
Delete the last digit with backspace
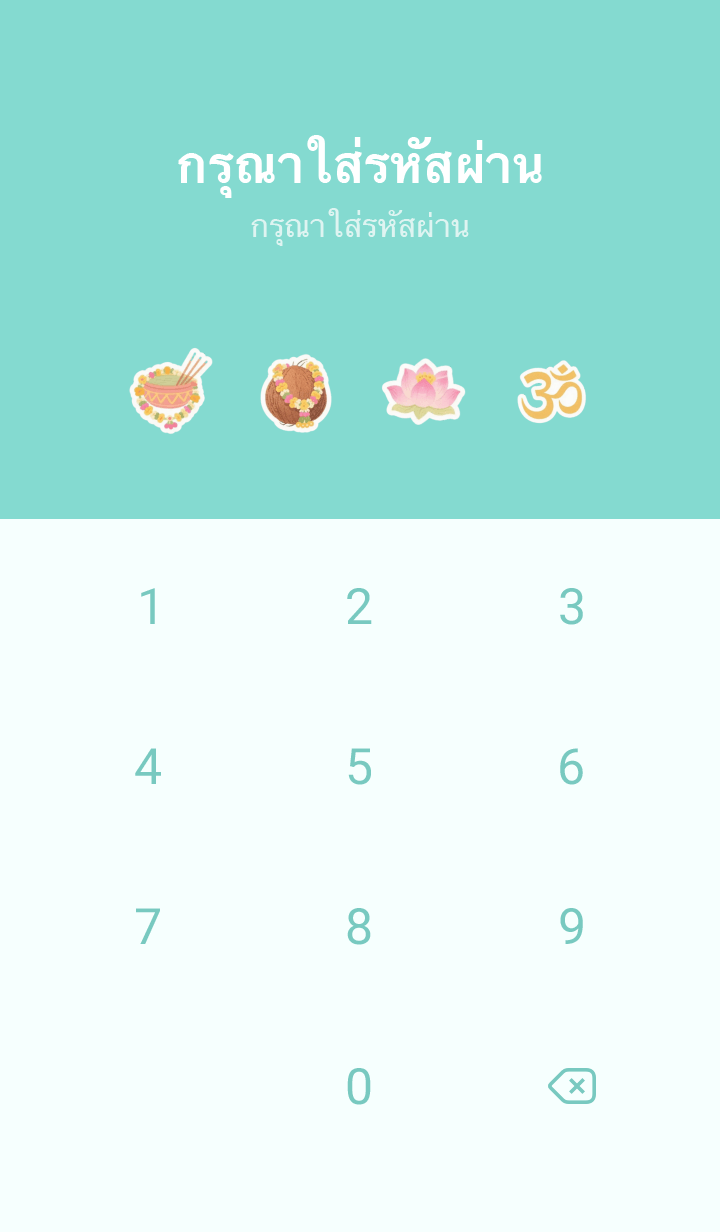click(x=572, y=1087)
